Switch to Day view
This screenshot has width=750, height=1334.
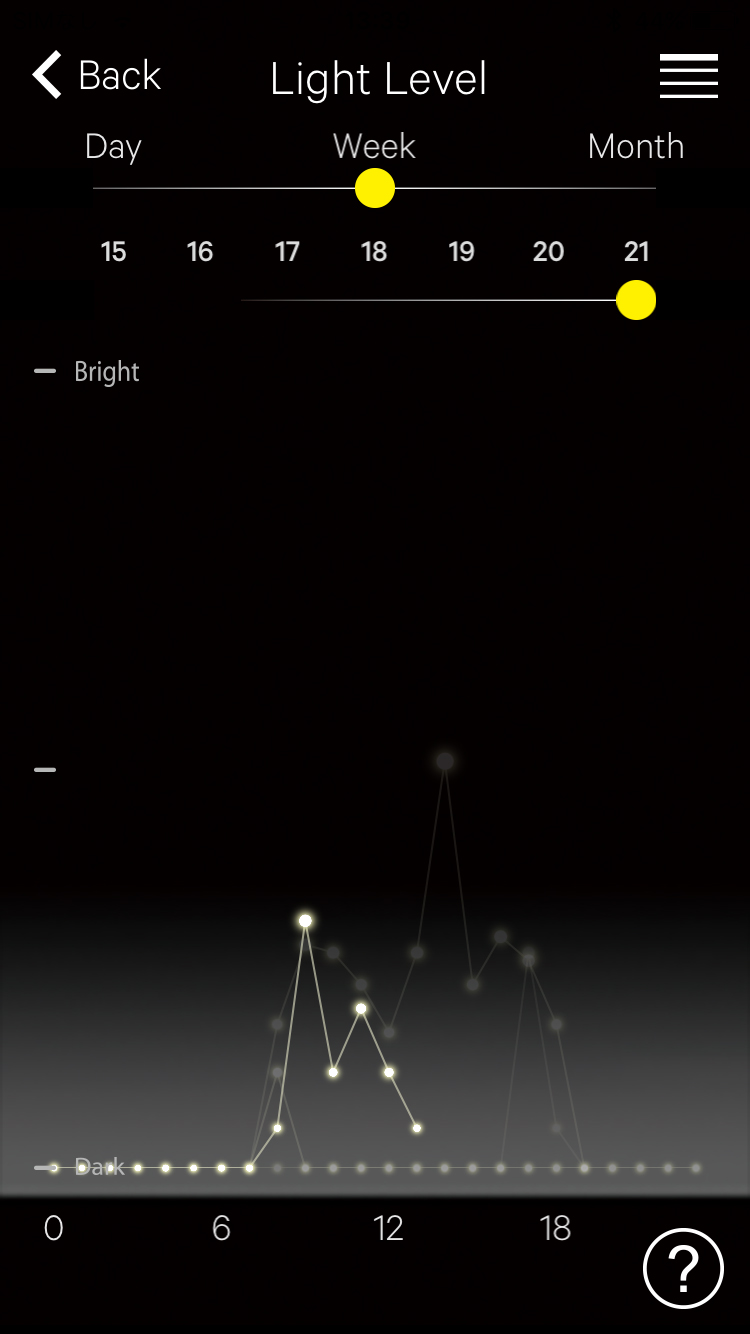tap(113, 147)
